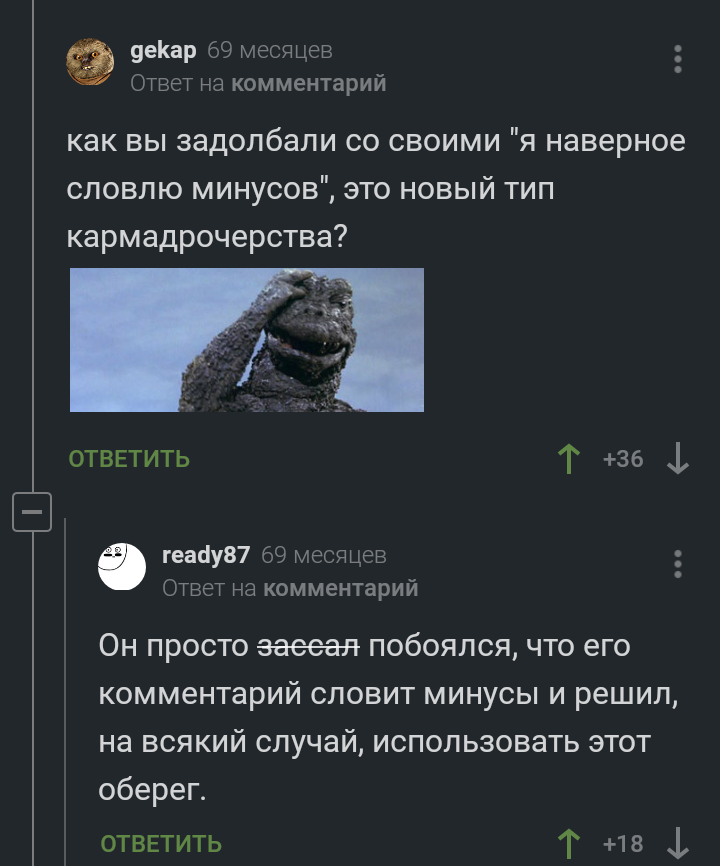
Task: Open overflow menu on ready87's comment
Action: [x=677, y=564]
